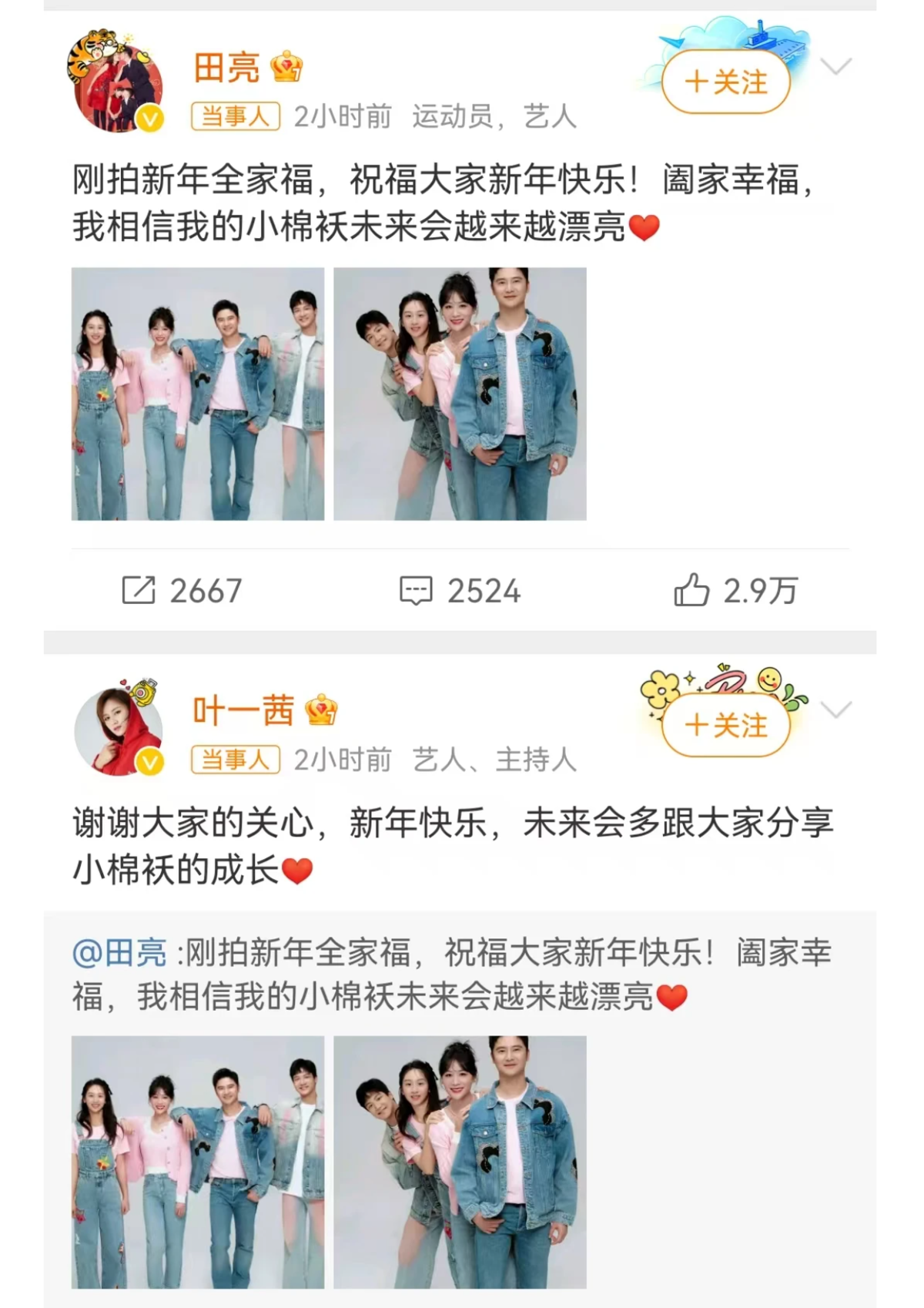View the first family photo in 田亮's post
The height and width of the screenshot is (1308, 924).
(198, 394)
